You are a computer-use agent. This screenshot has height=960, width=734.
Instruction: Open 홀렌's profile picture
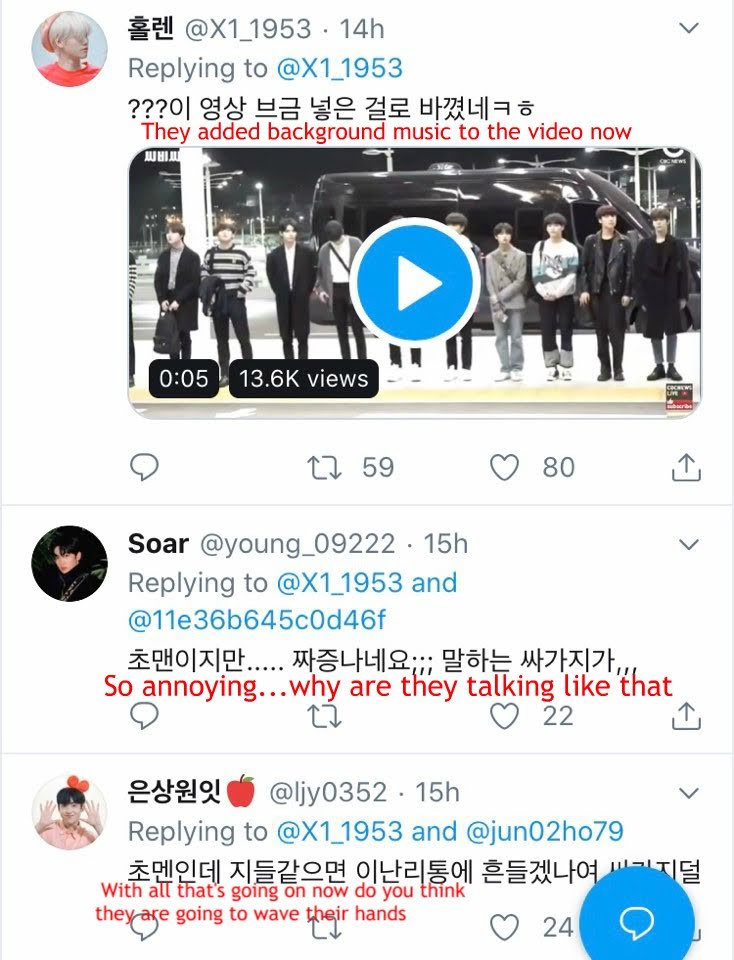(69, 50)
